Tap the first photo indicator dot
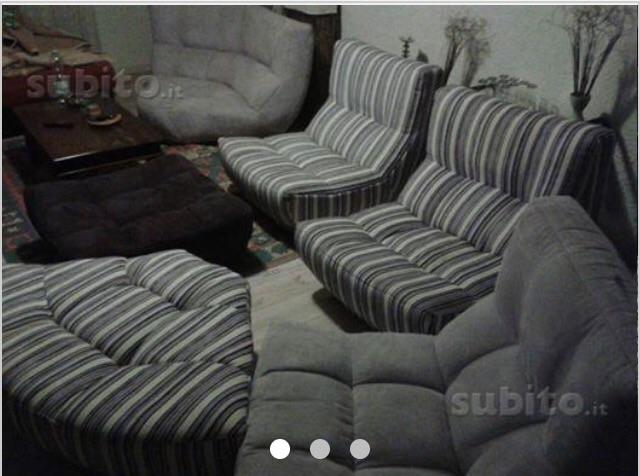640x476 pixels. pos(280,449)
